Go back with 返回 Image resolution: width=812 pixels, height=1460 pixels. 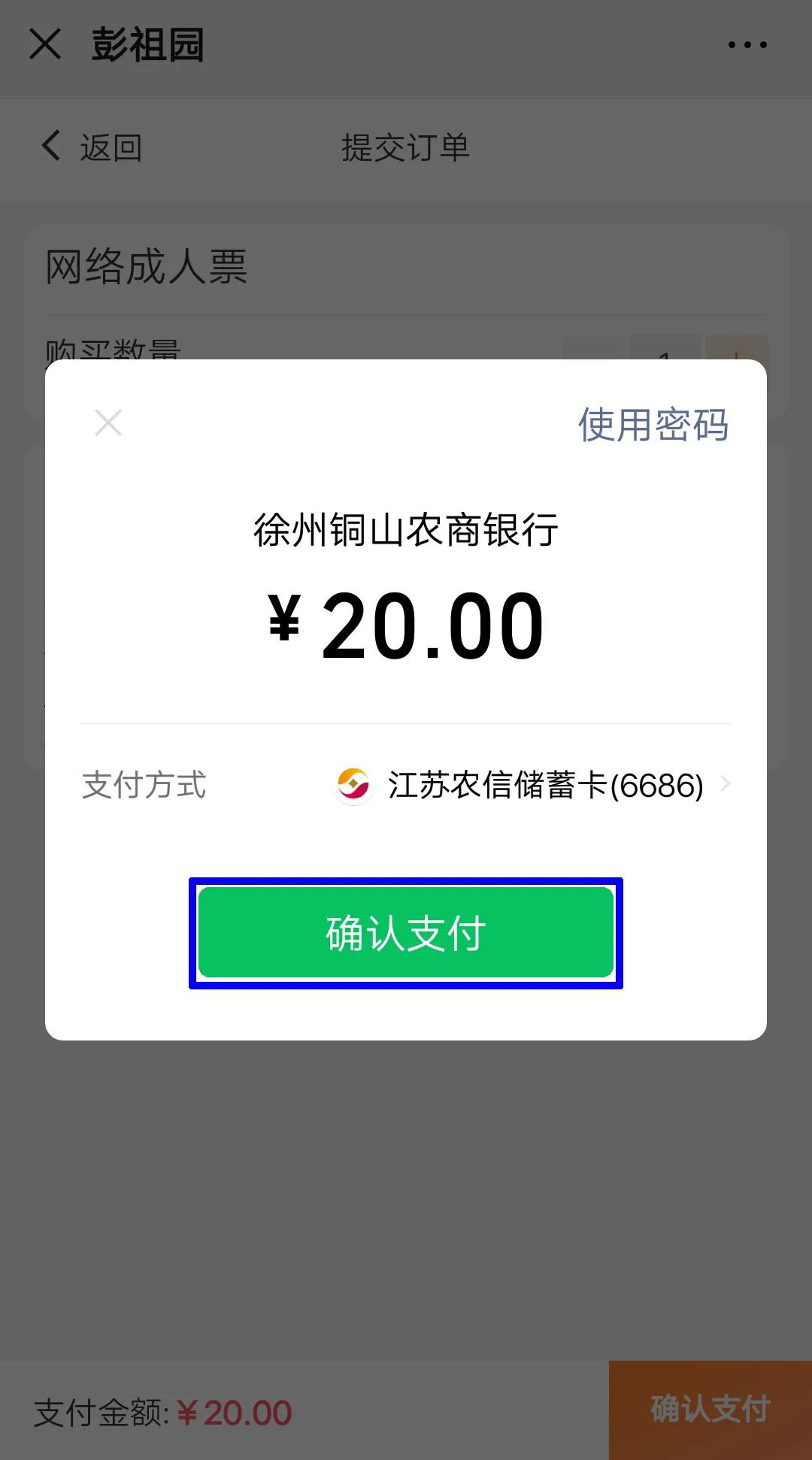(x=92, y=147)
